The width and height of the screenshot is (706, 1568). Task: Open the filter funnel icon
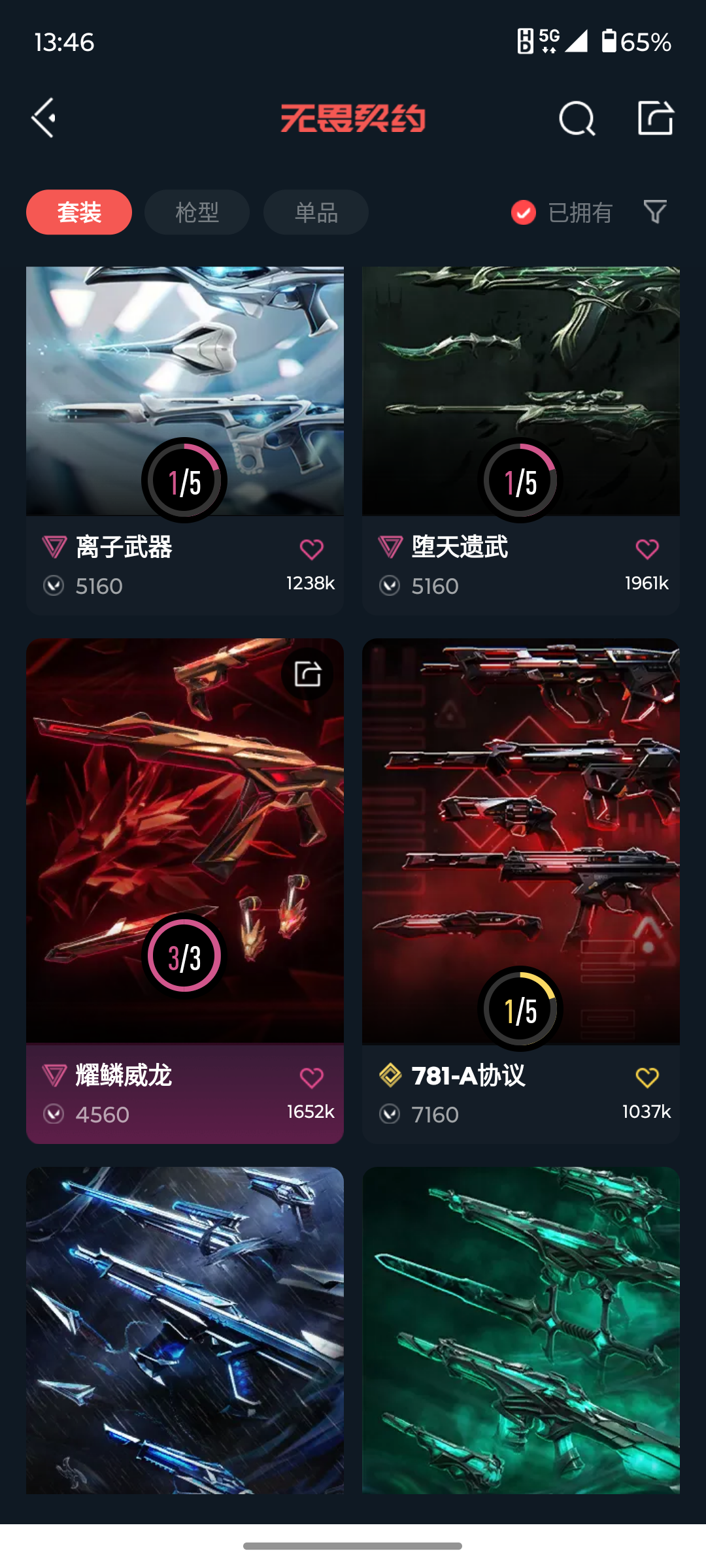click(655, 212)
